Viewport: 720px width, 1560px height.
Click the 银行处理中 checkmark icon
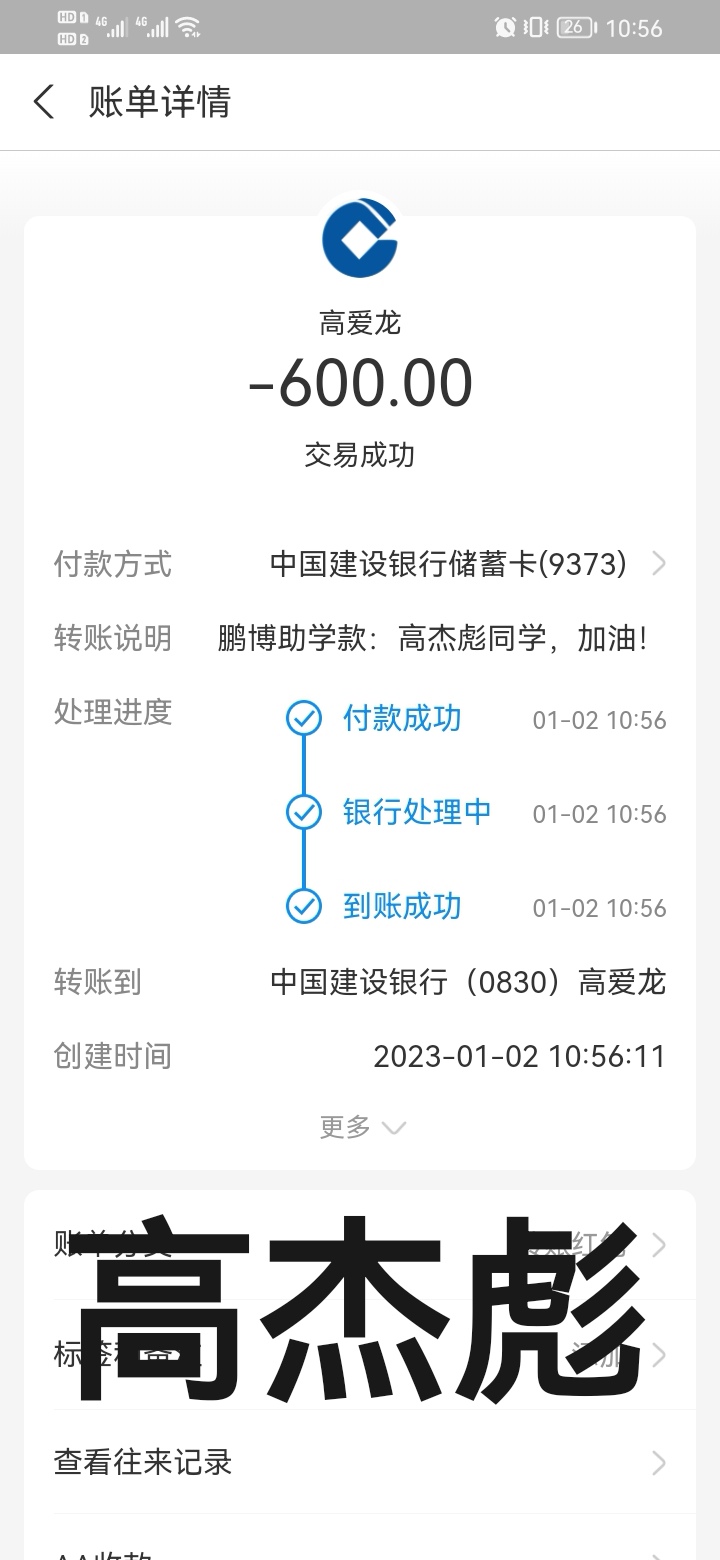pos(302,813)
